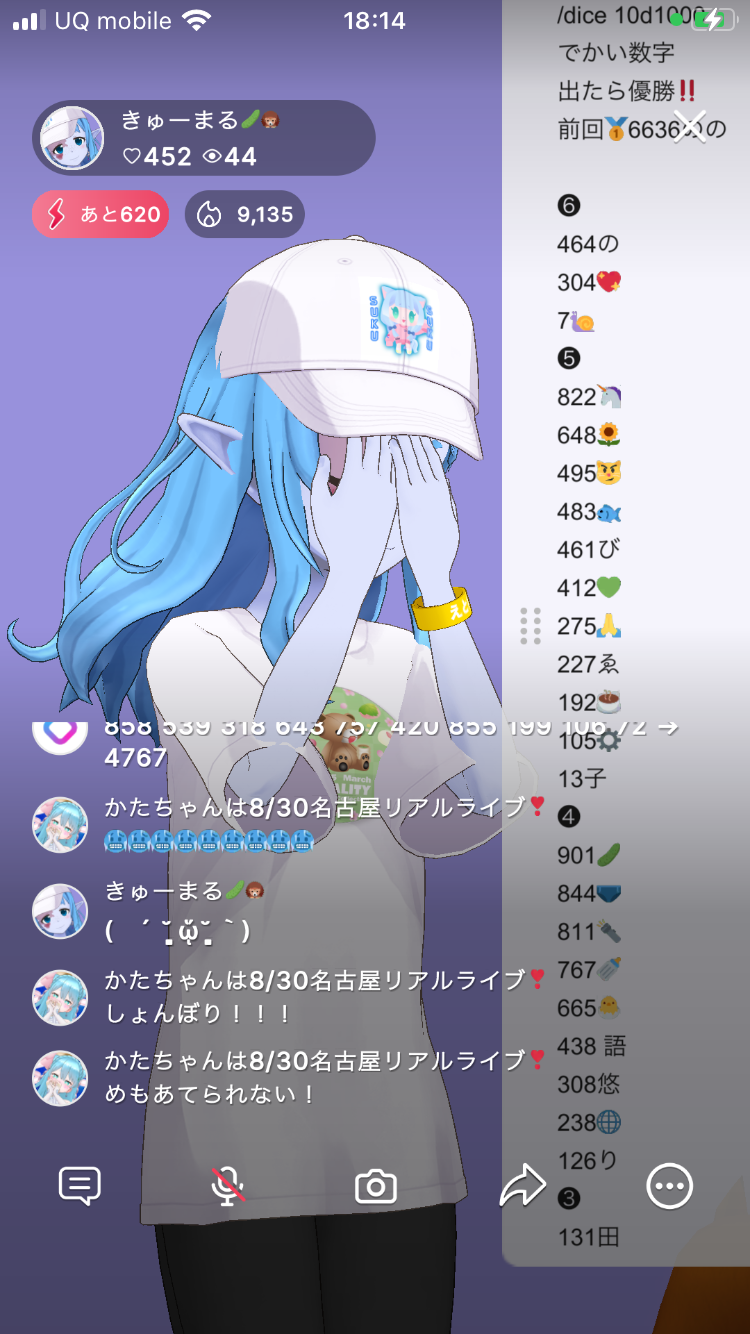Image resolution: width=750 pixels, height=1334 pixels.
Task: Close the live stream
Action: click(x=690, y=127)
